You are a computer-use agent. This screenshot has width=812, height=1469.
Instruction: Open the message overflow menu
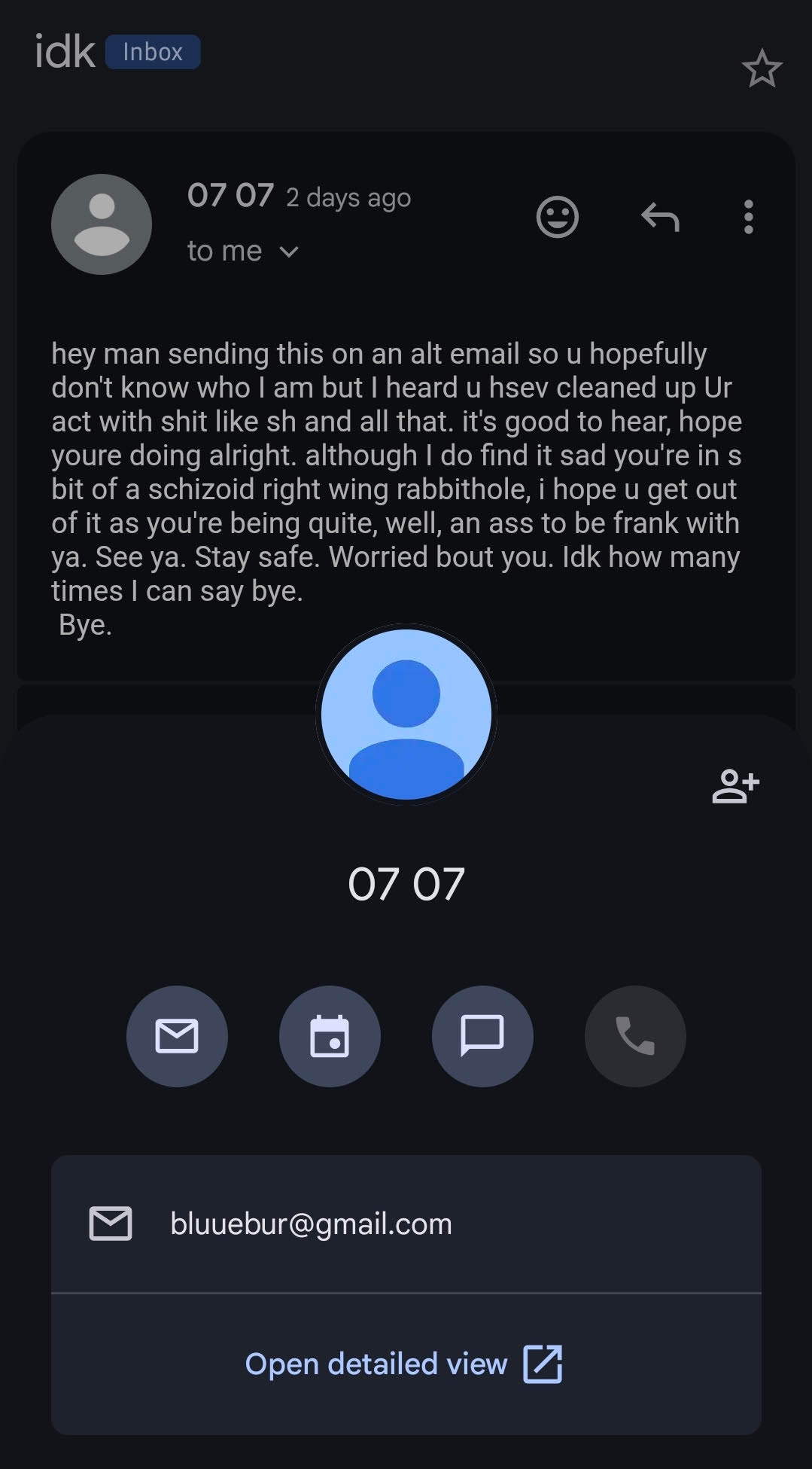click(748, 218)
